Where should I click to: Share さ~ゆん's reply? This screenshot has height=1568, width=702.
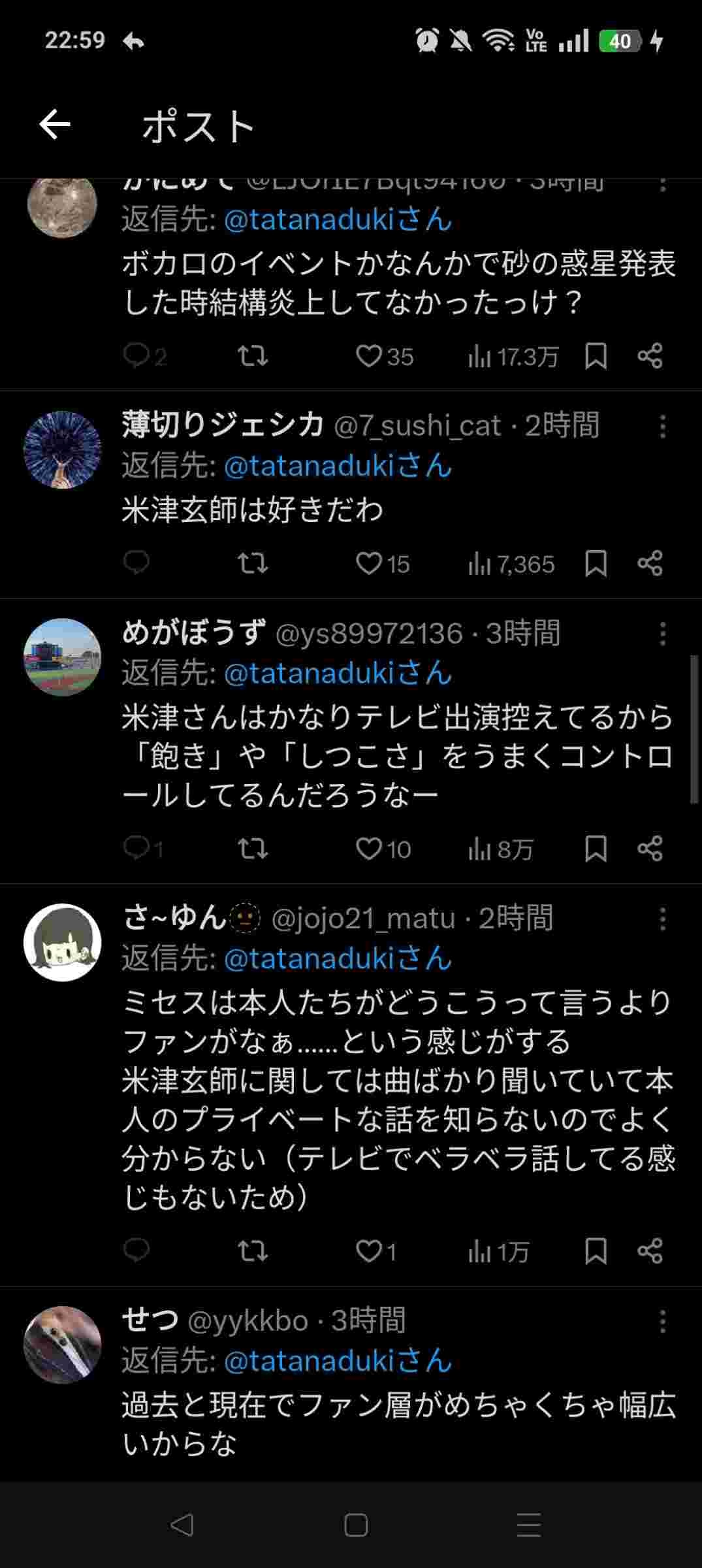click(x=650, y=1251)
